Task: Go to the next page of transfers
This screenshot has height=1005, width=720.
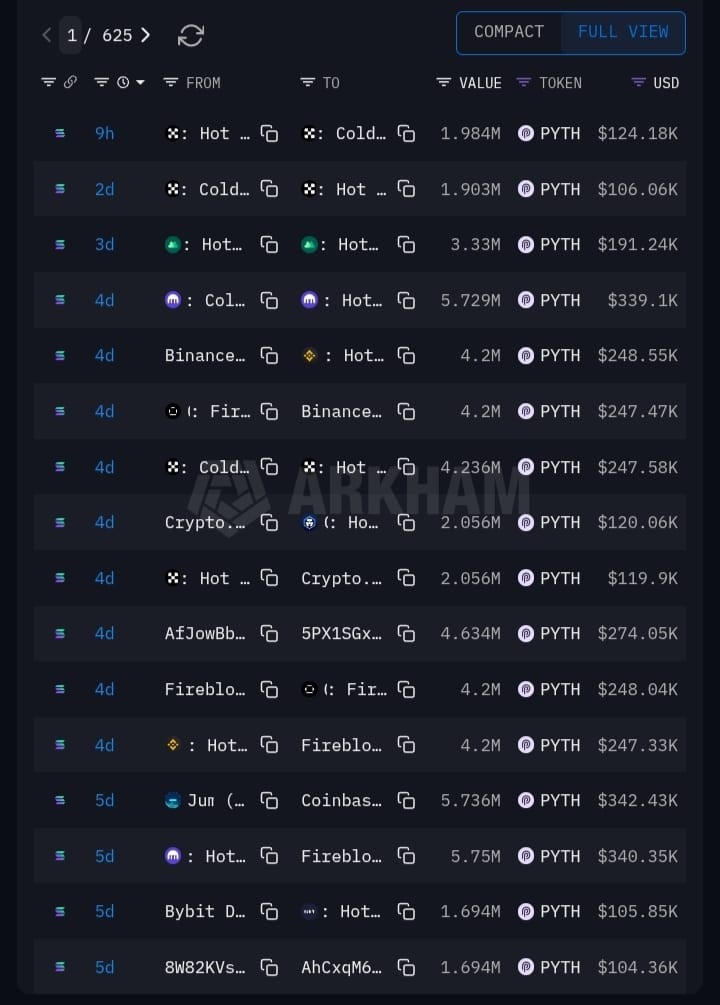Action: 146,35
